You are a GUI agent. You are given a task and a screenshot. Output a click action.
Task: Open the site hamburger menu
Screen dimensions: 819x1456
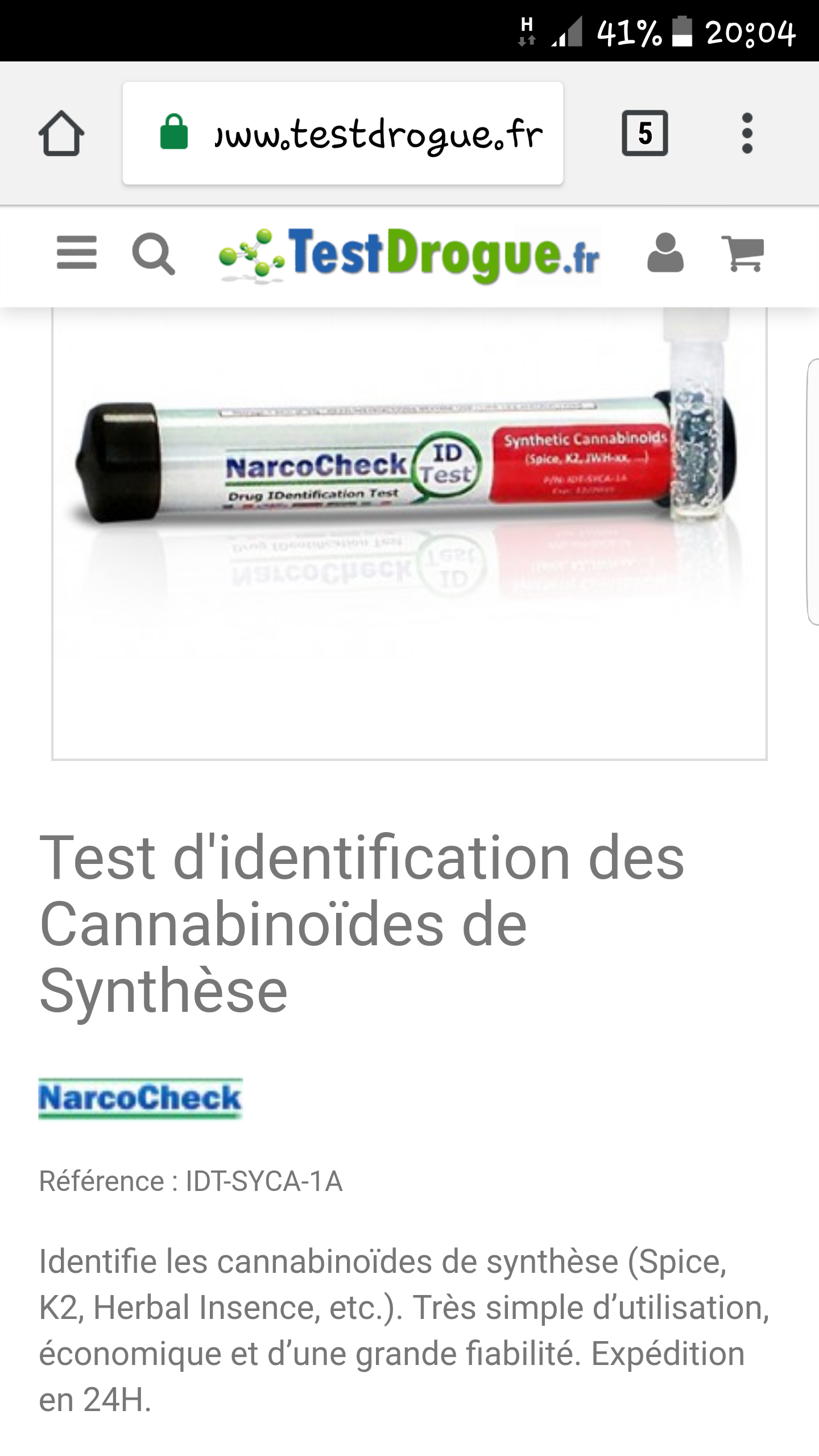click(77, 253)
